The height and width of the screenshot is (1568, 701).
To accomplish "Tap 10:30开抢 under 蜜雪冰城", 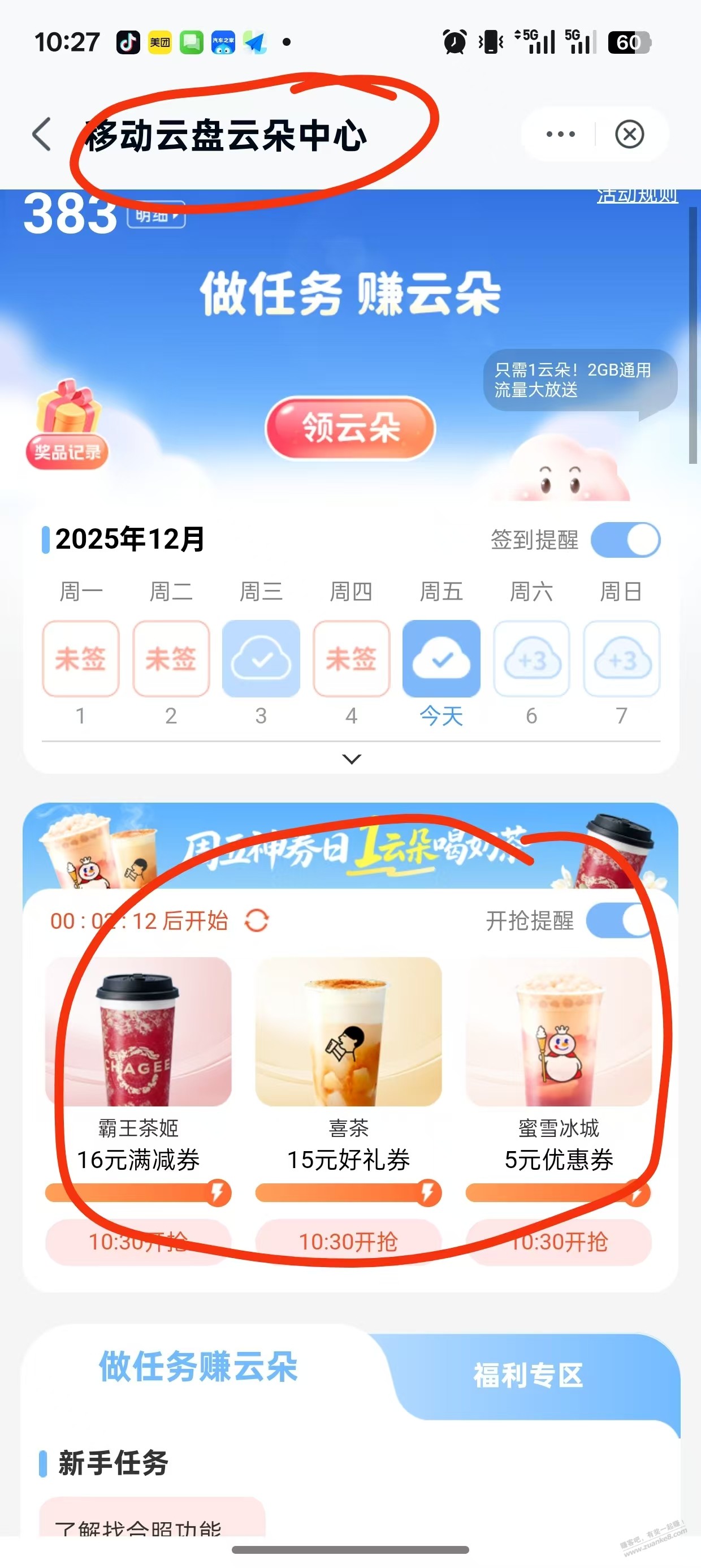I will coord(559,1241).
